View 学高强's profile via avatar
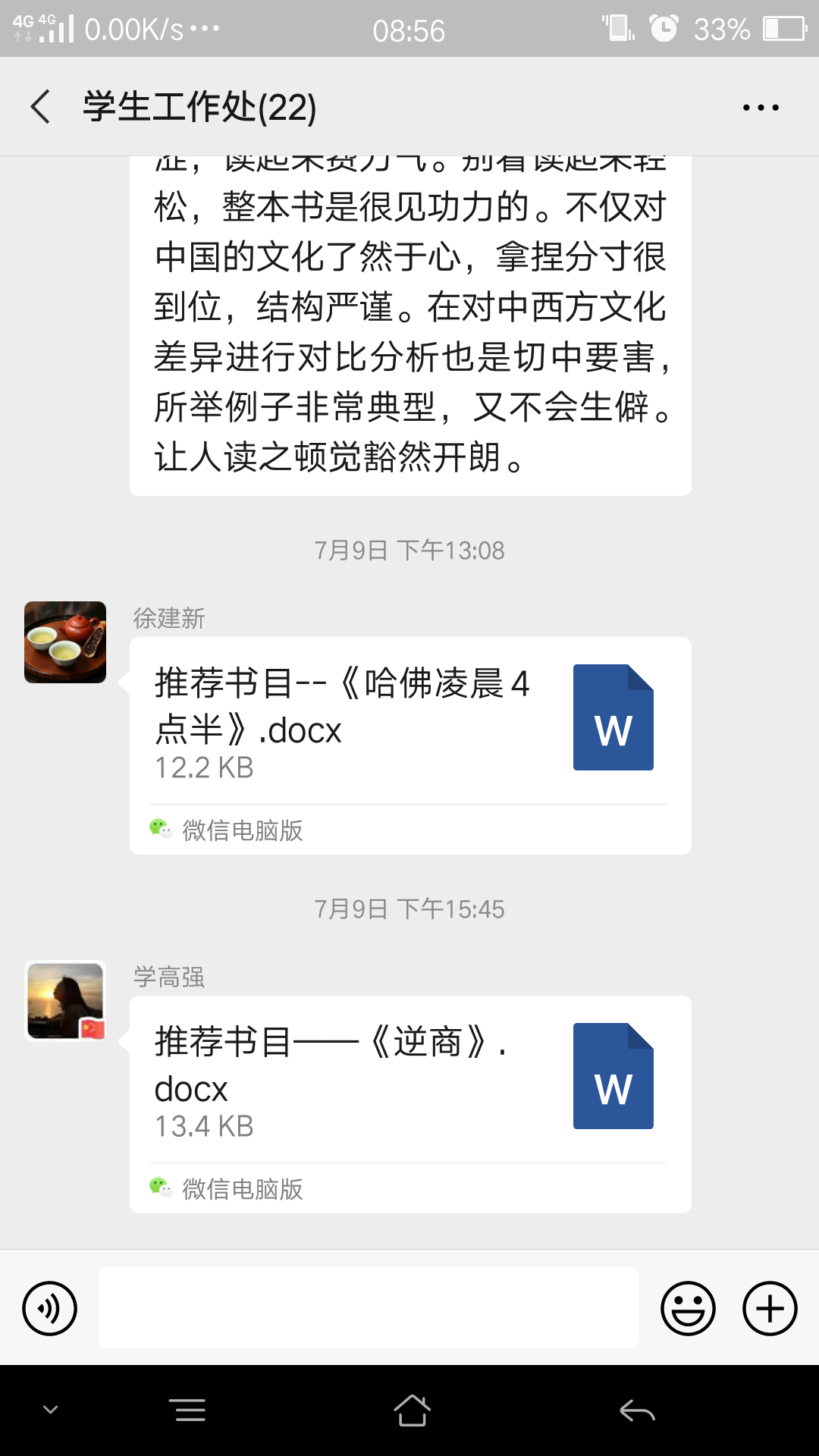Screen dimensions: 819x1456 point(65,1001)
